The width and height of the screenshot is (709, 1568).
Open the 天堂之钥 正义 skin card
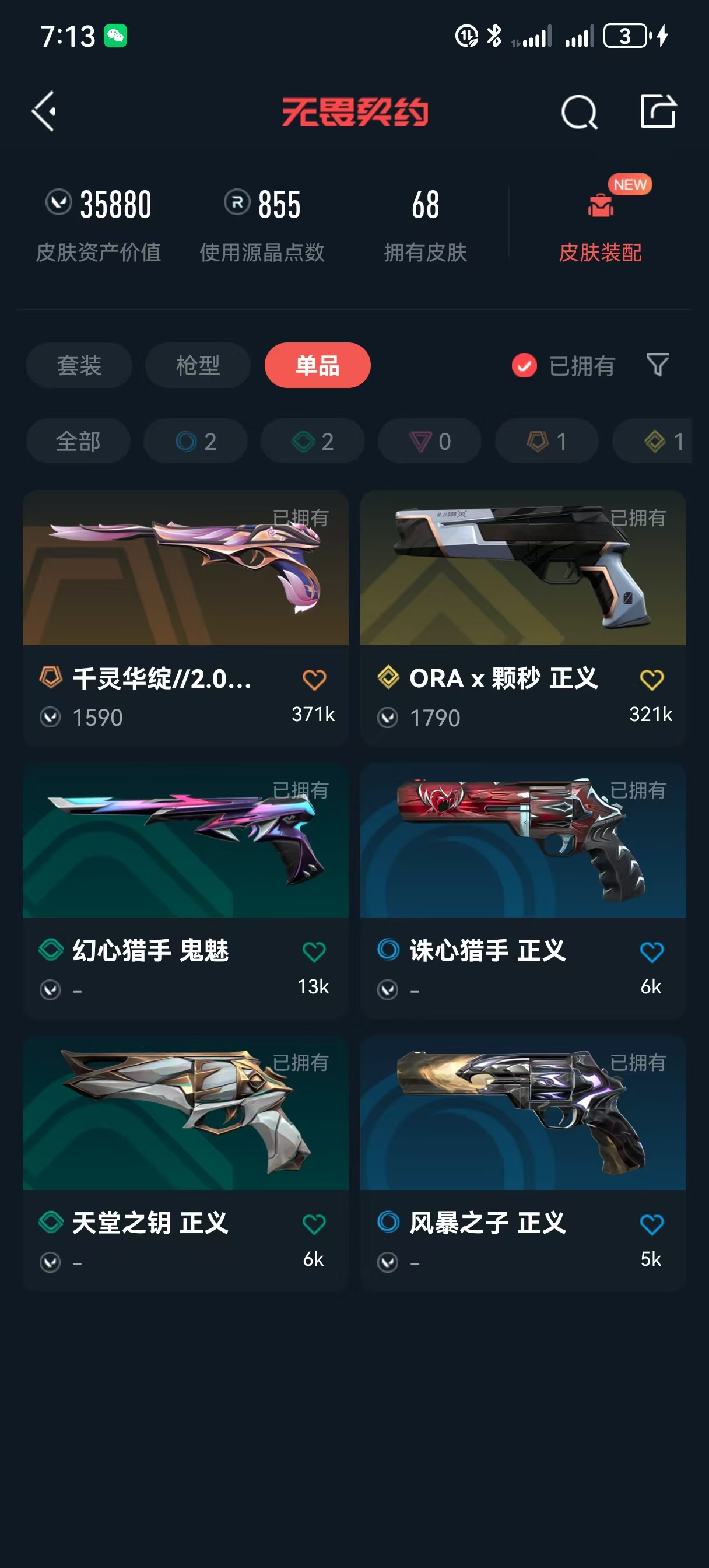pyautogui.click(x=185, y=1163)
